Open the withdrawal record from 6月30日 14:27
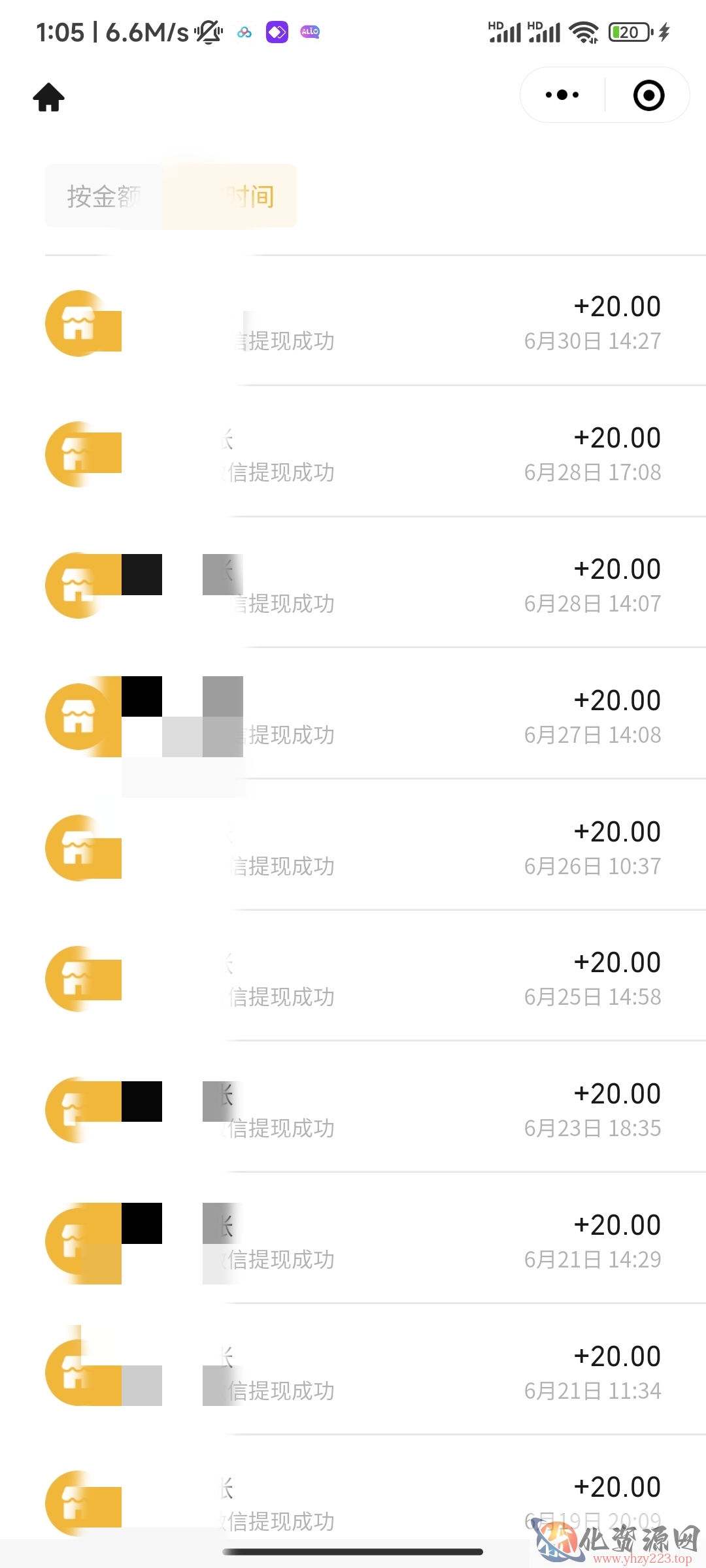 [353, 322]
